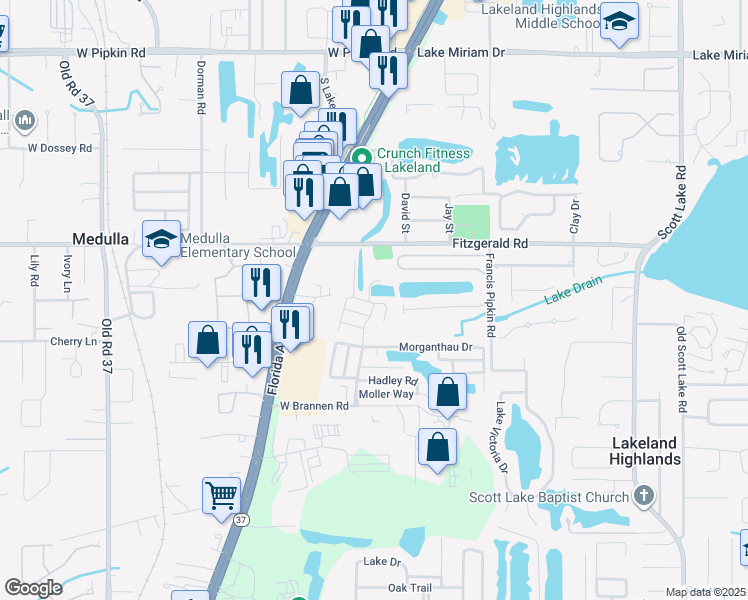The width and height of the screenshot is (748, 600).
Task: Open the Medulla Elementary School marker
Action: (161, 240)
